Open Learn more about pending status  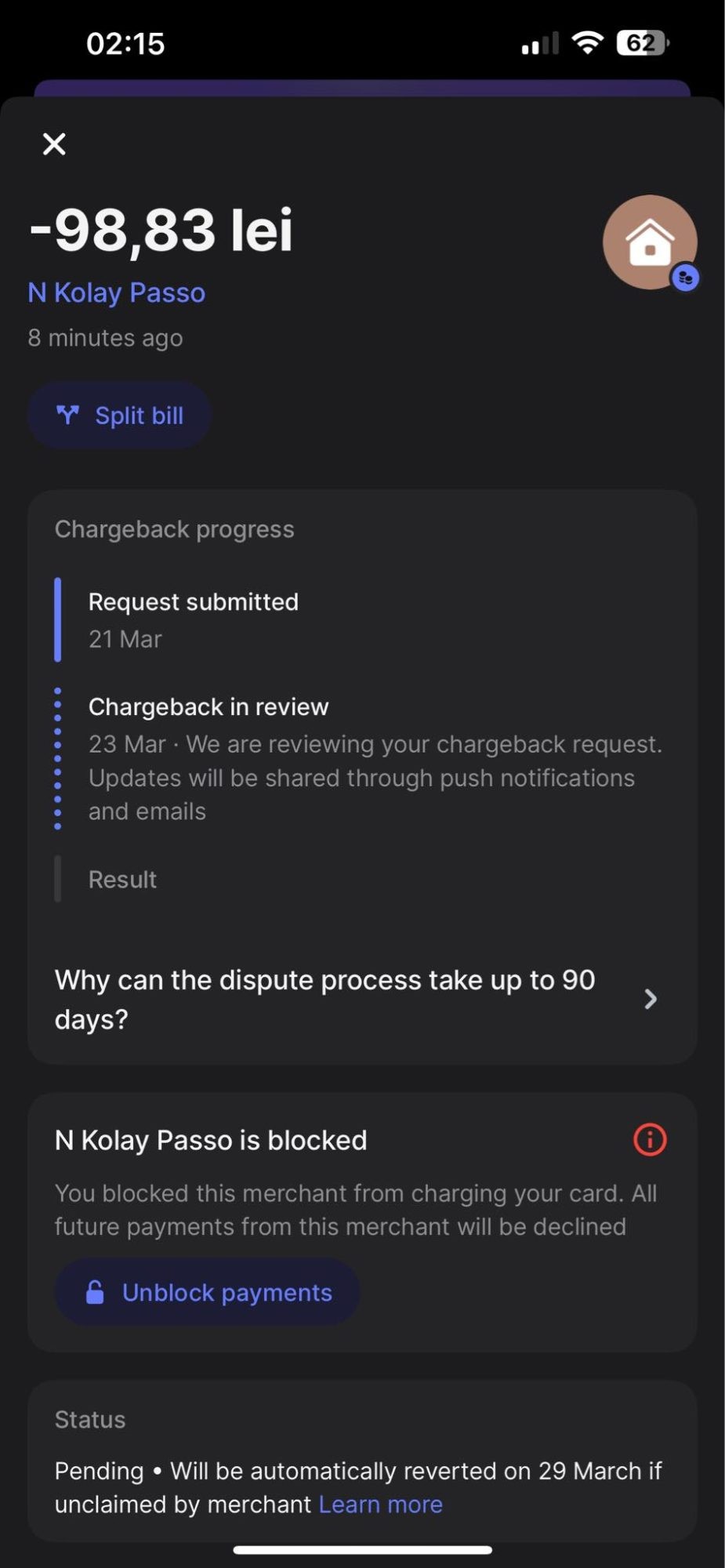(x=380, y=1504)
